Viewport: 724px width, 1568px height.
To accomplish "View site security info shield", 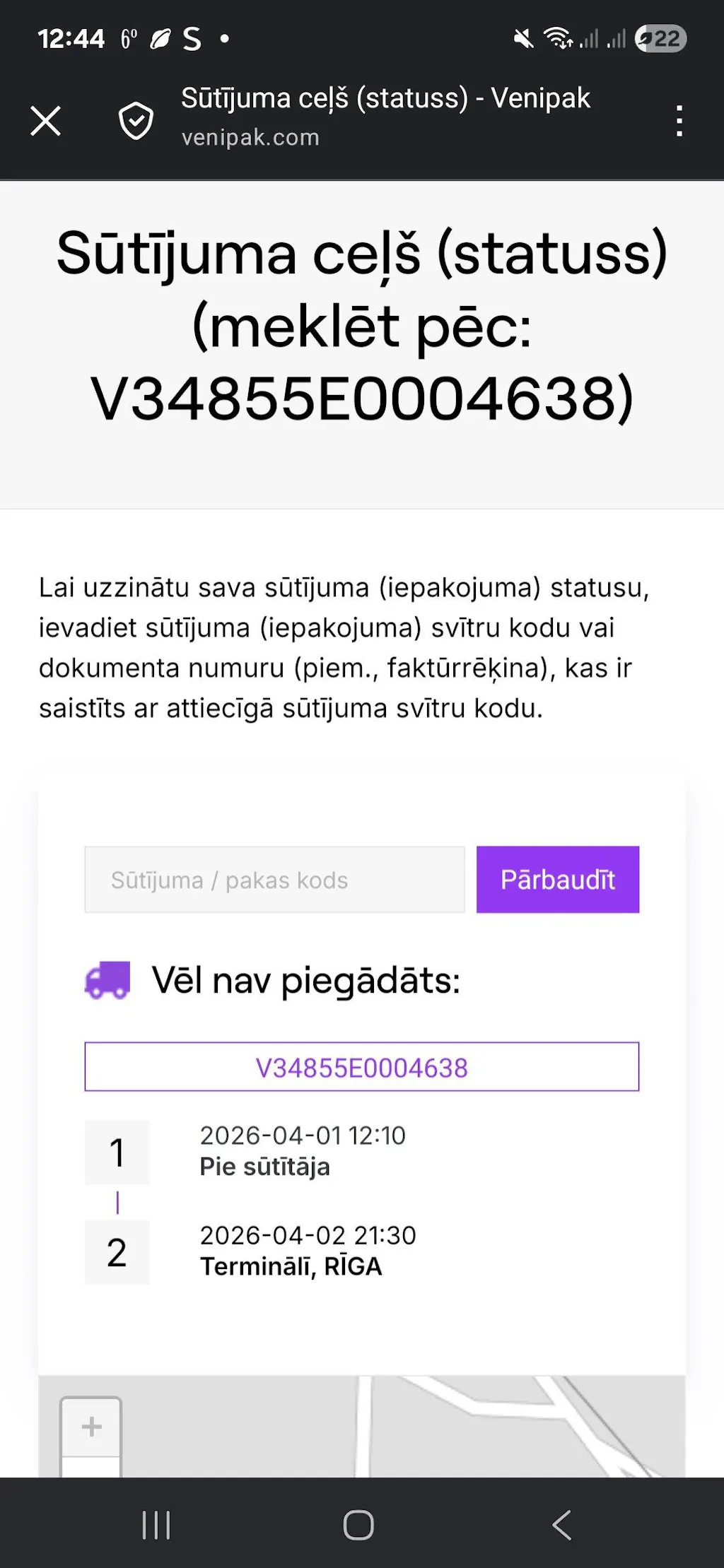I will pos(136,121).
